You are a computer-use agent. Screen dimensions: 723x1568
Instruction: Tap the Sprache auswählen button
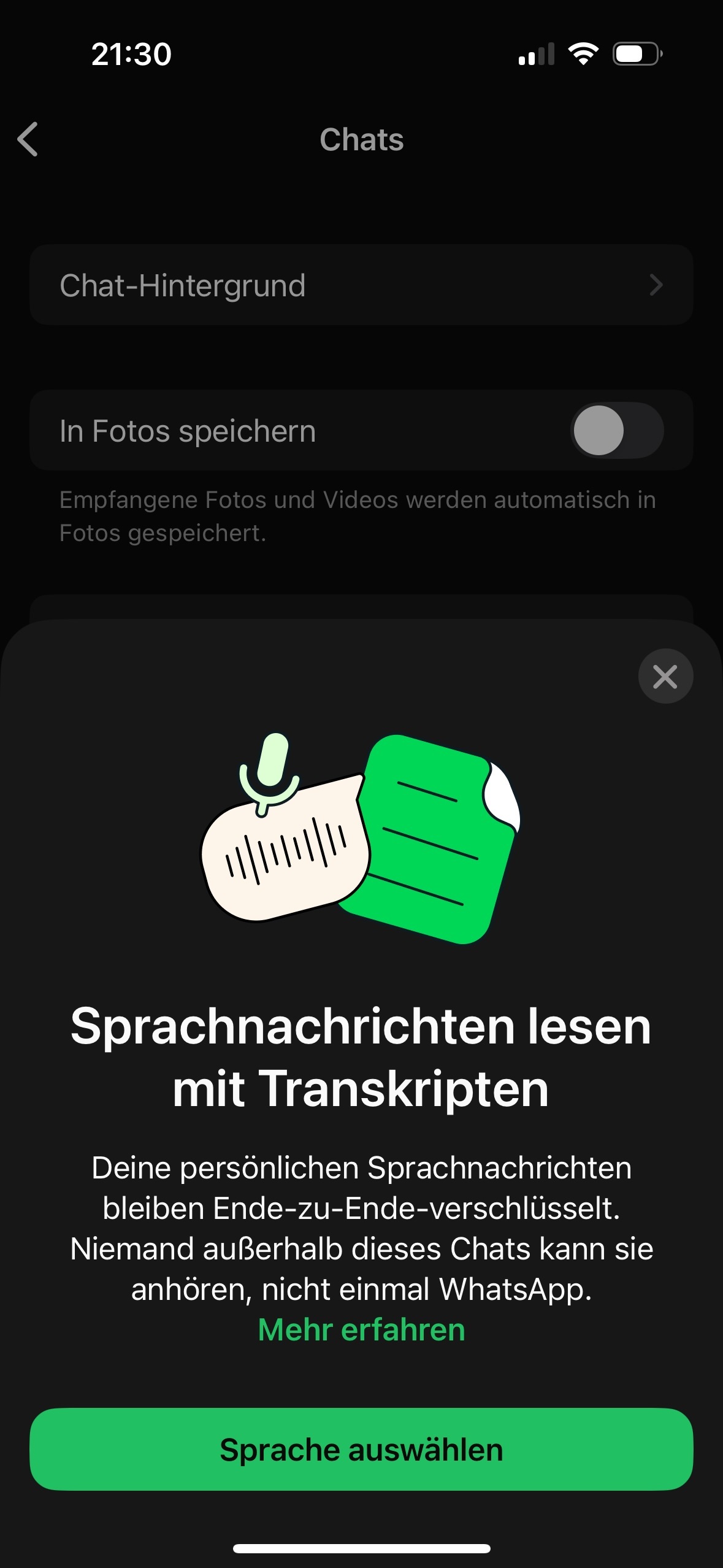[x=361, y=1449]
